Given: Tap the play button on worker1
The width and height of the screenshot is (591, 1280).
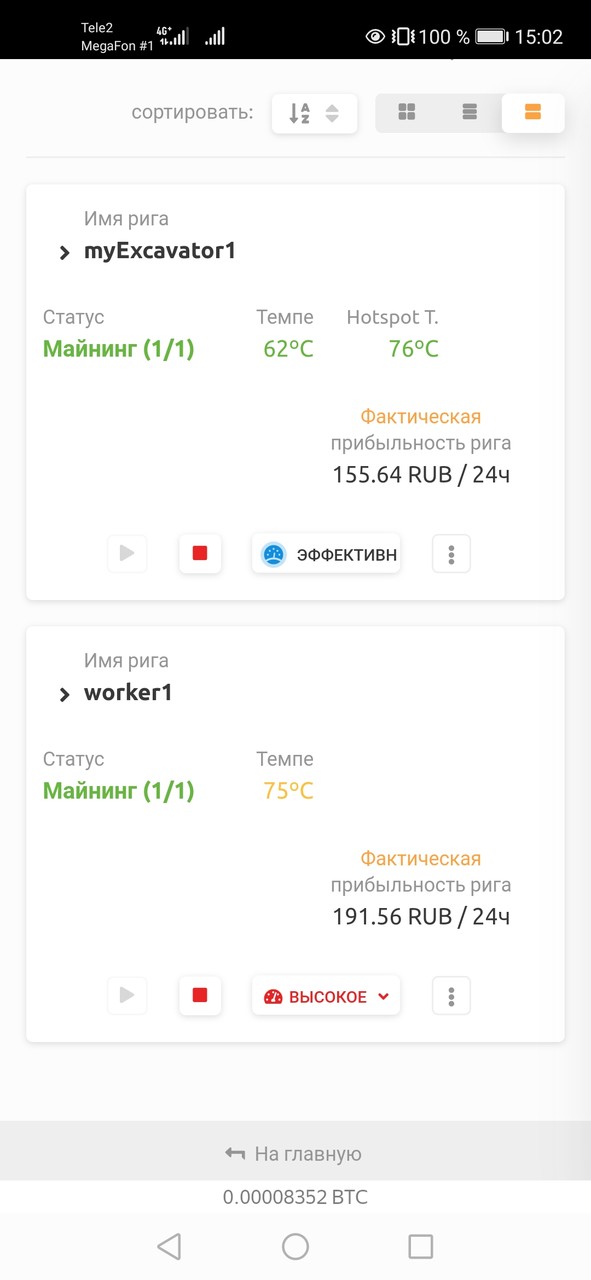Looking at the screenshot, I should click(x=127, y=996).
